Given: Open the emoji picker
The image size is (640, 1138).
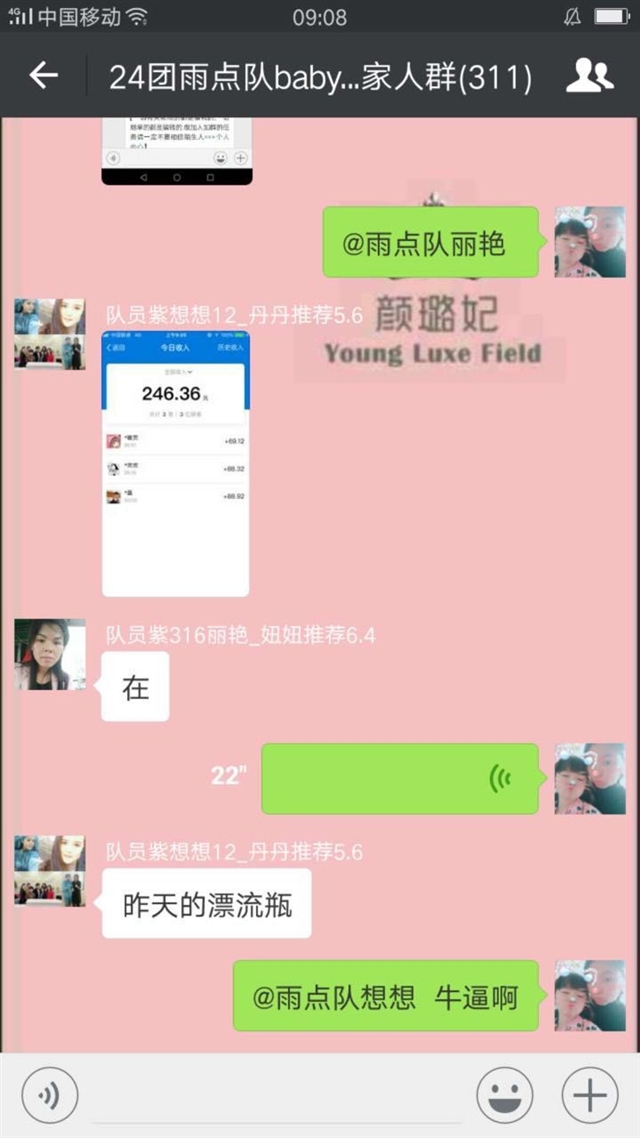Looking at the screenshot, I should tap(504, 1095).
